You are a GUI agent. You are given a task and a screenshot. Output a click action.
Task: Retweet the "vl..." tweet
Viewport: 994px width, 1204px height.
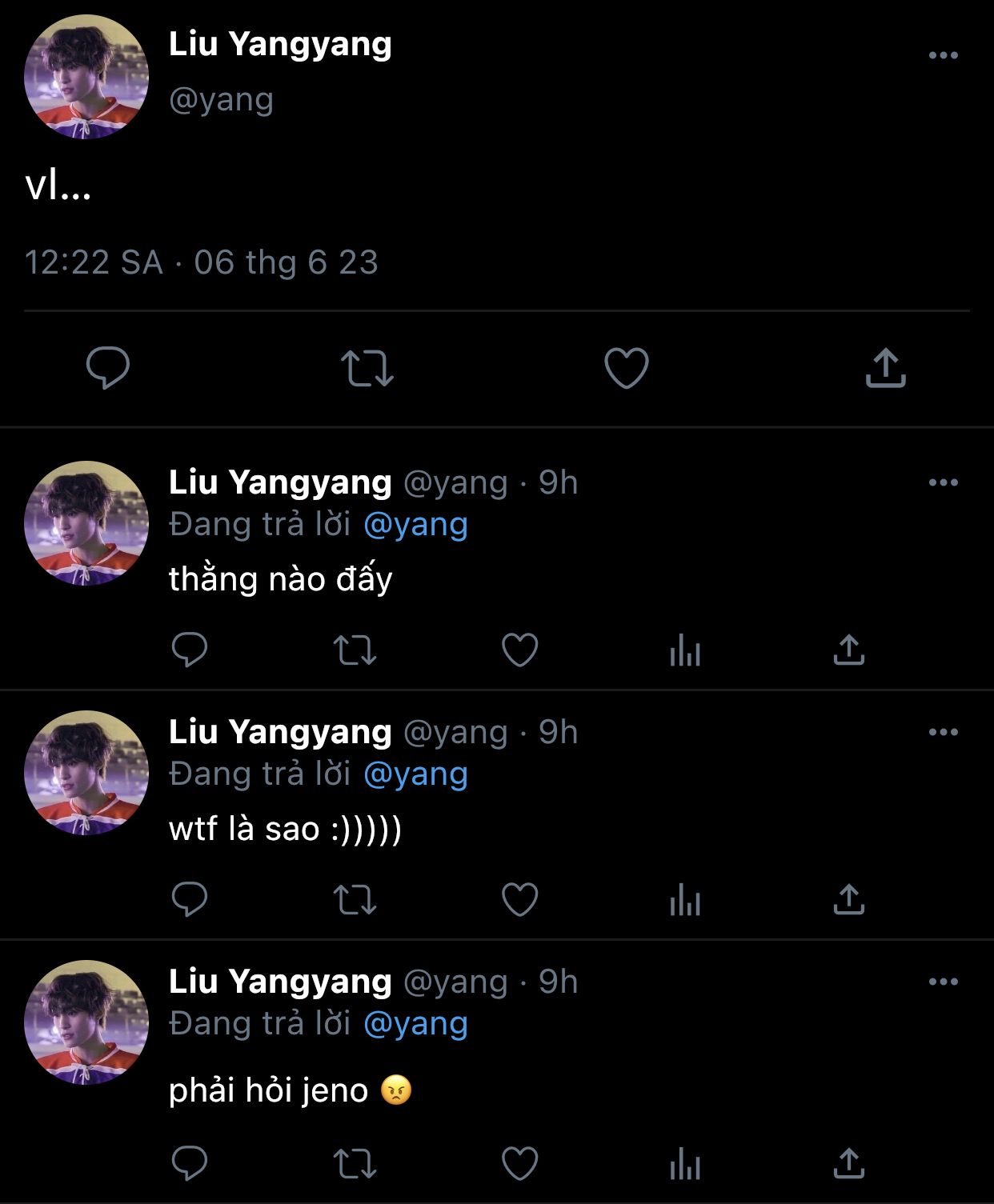[367, 368]
